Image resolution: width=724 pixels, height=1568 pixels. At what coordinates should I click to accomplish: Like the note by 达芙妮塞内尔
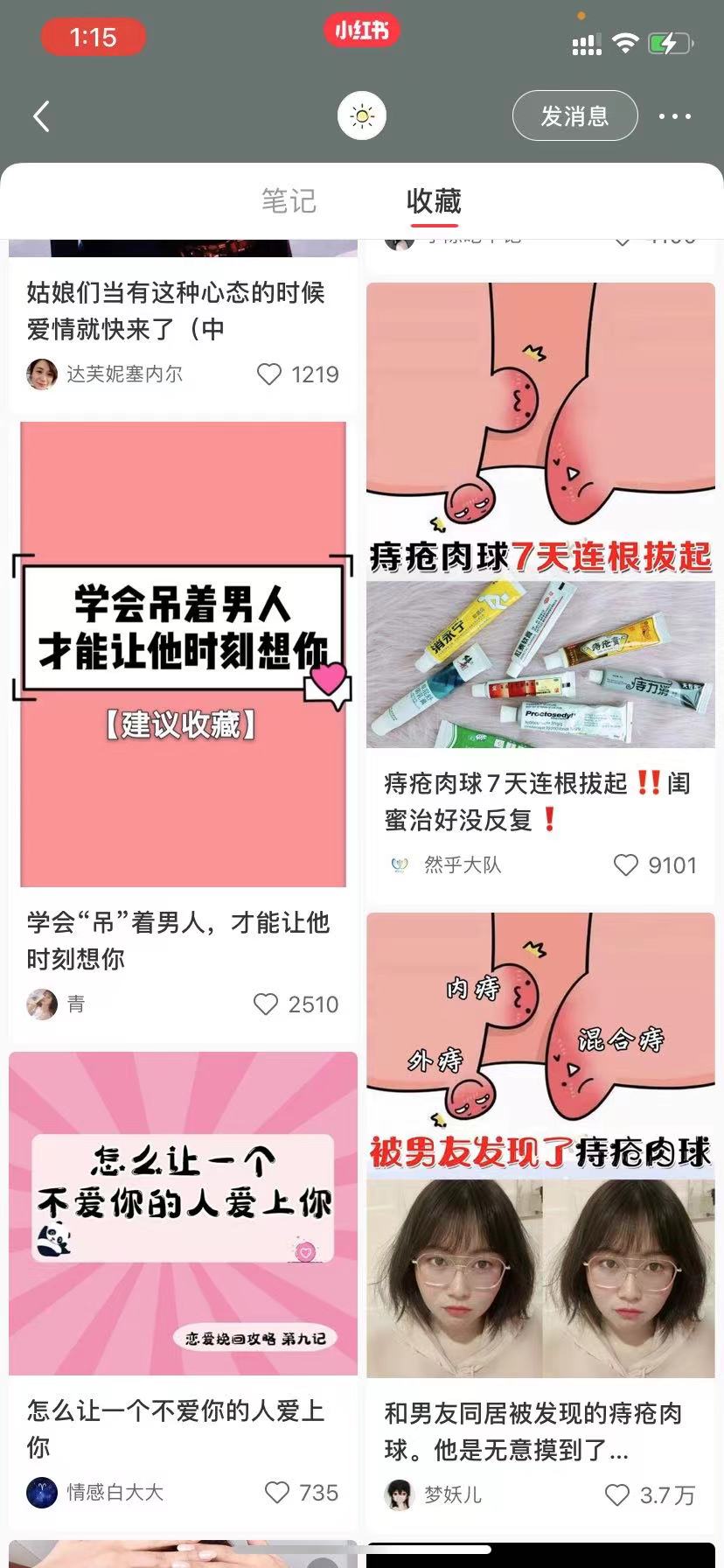click(x=269, y=374)
